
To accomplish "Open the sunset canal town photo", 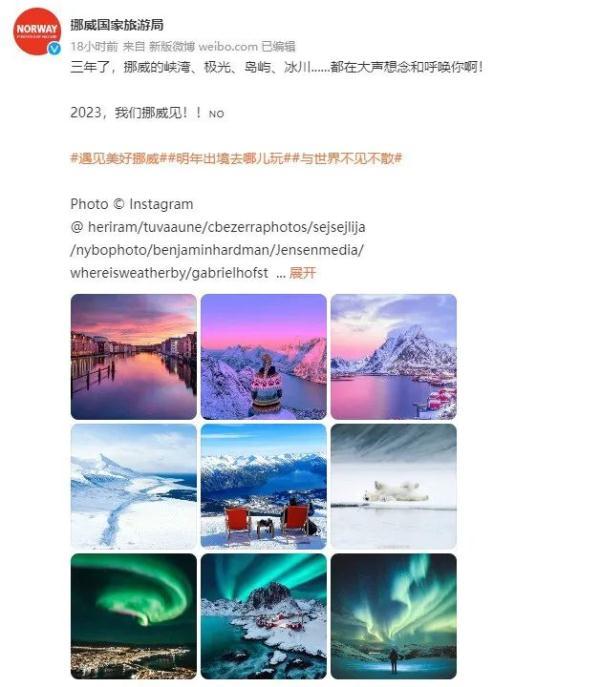I will point(133,356).
